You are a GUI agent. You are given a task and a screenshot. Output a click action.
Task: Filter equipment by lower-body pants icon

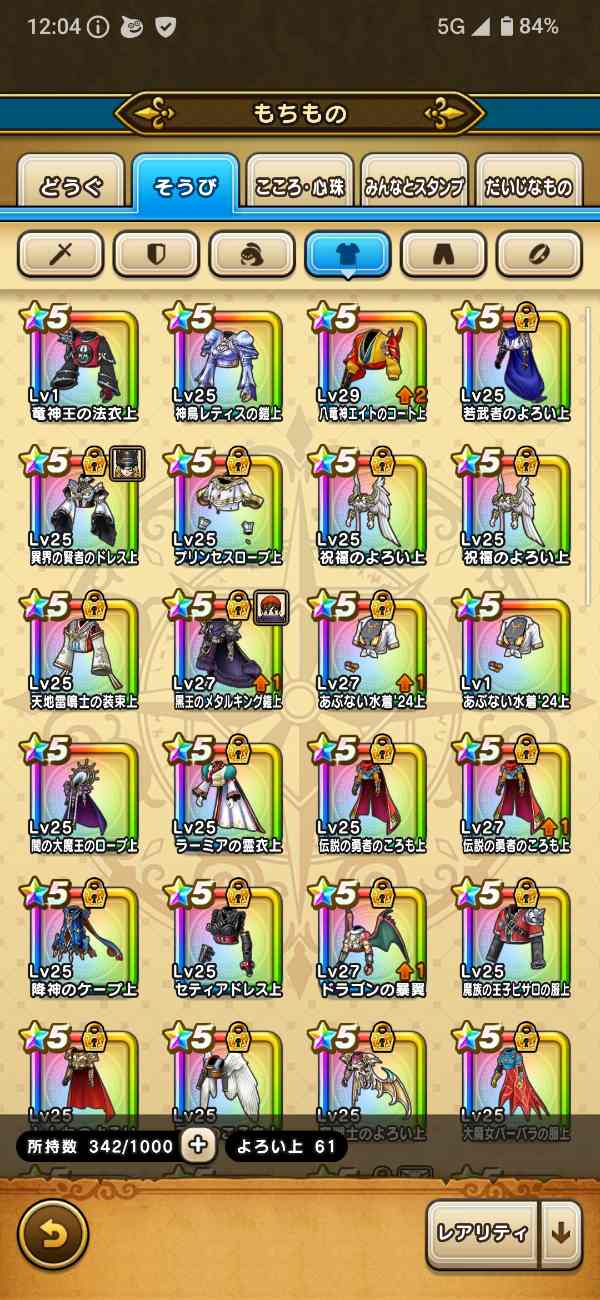click(443, 254)
